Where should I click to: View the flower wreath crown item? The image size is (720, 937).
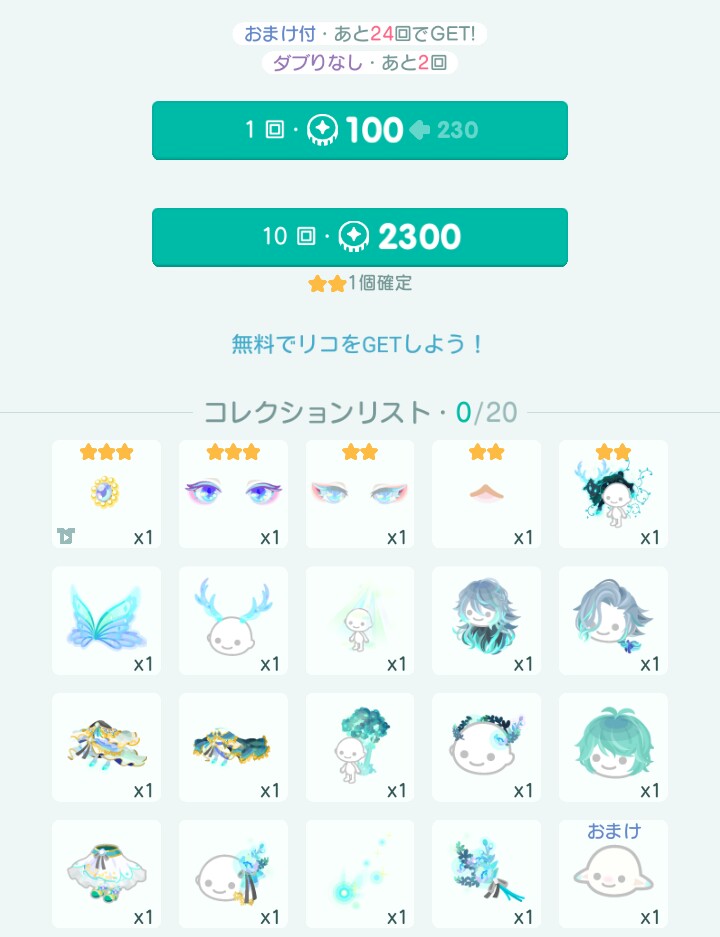coord(487,747)
